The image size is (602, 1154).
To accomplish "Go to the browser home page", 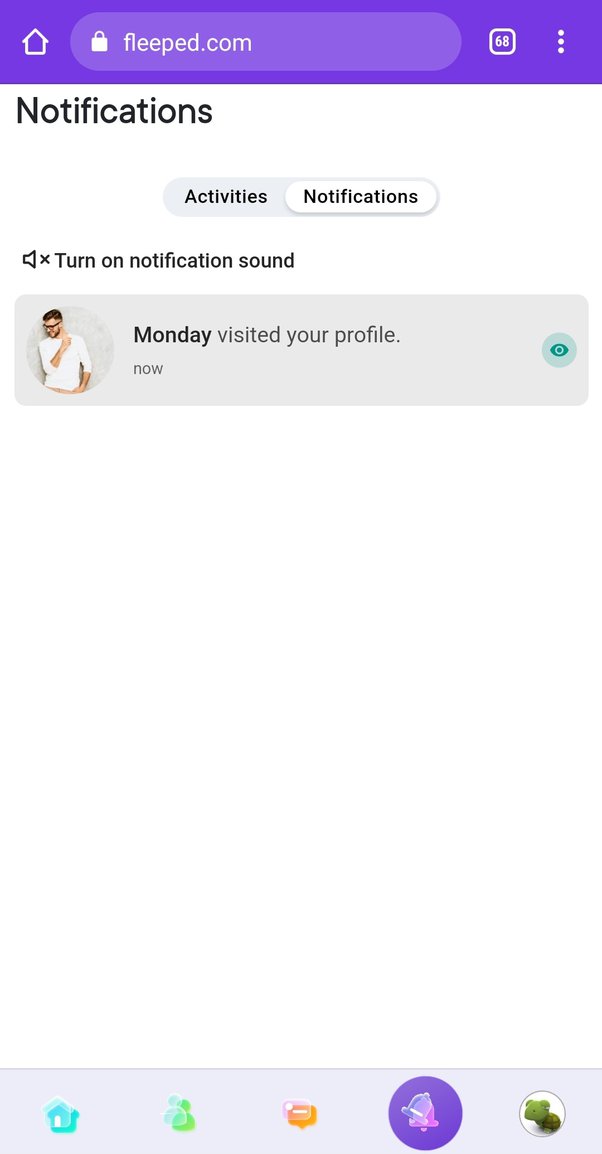I will 35,42.
